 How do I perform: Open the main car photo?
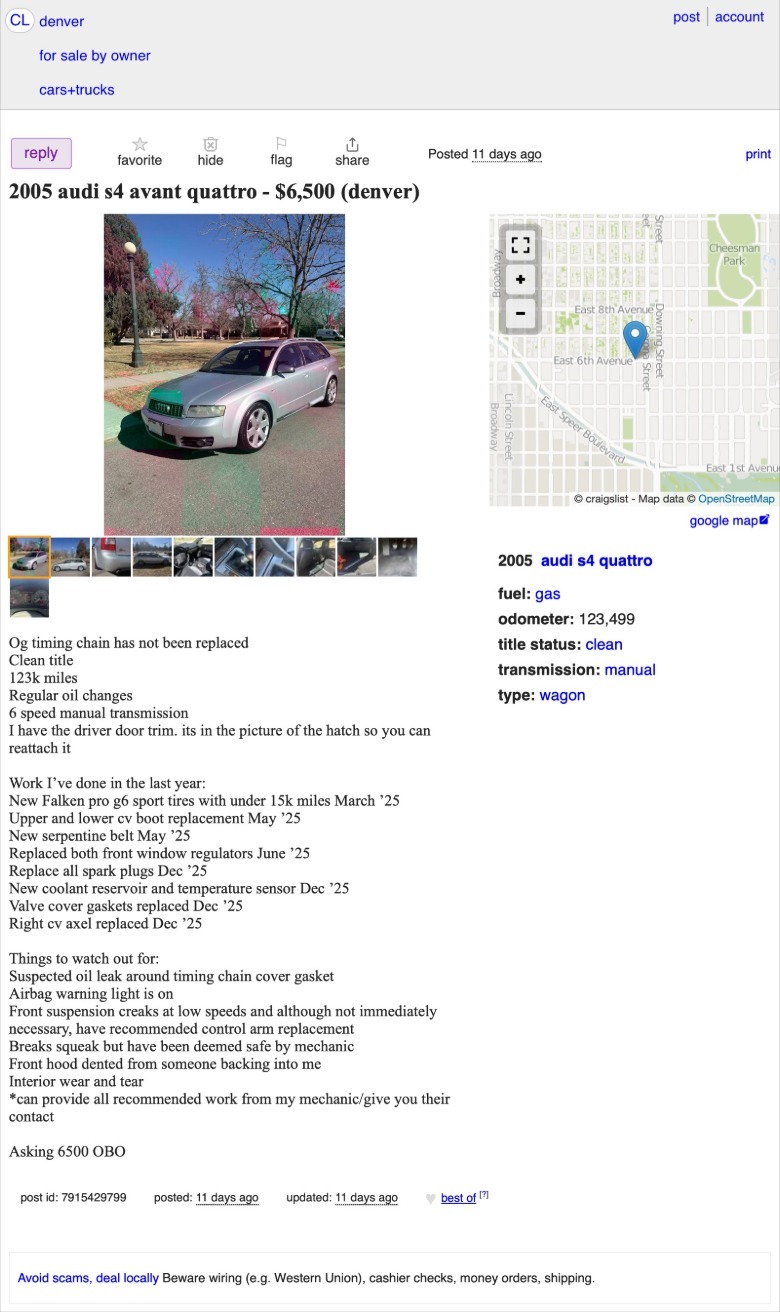click(224, 373)
